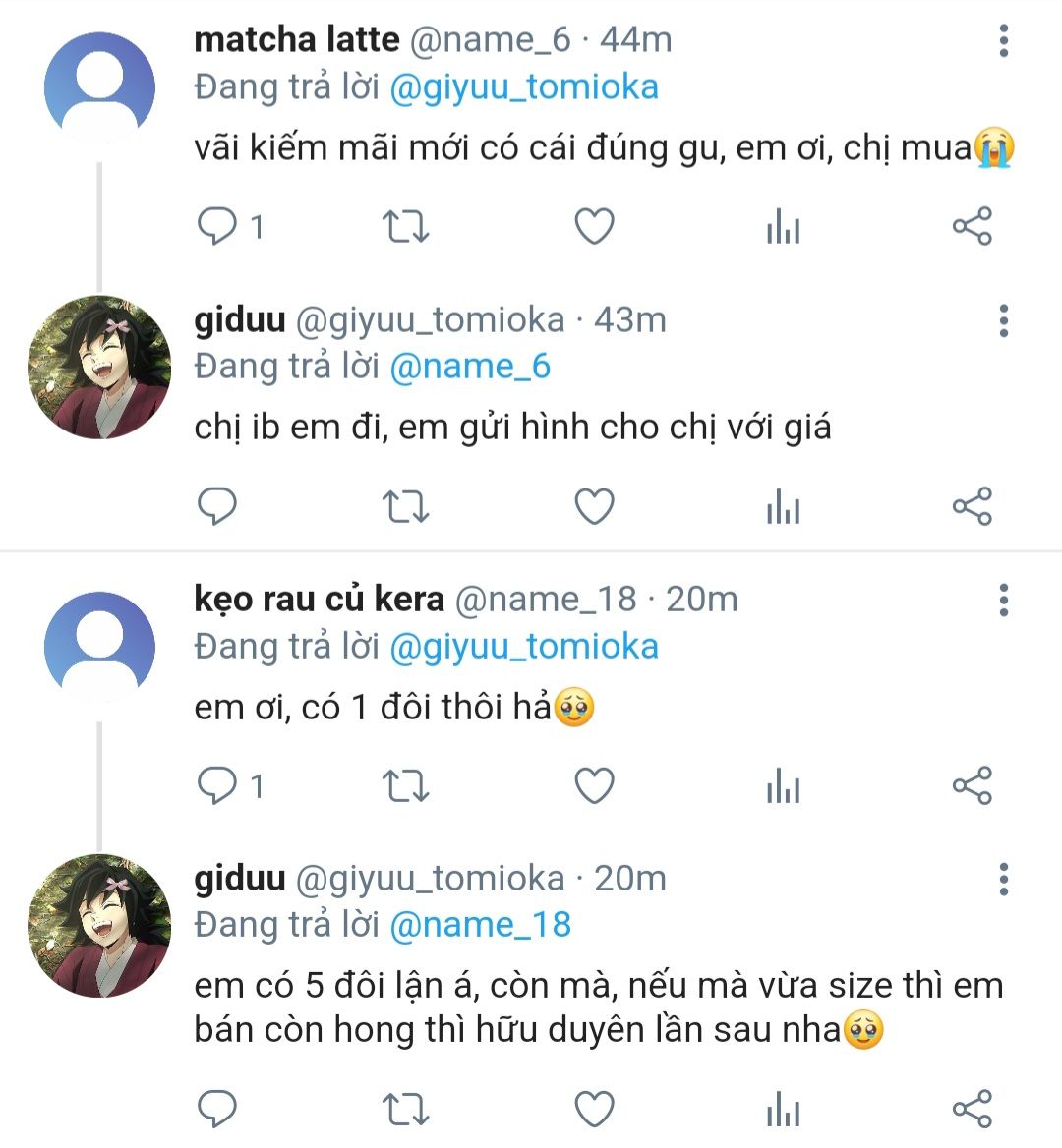View analytics for giduu's 43m reply
Image resolution: width=1062 pixels, height=1148 pixels.
[x=783, y=506]
